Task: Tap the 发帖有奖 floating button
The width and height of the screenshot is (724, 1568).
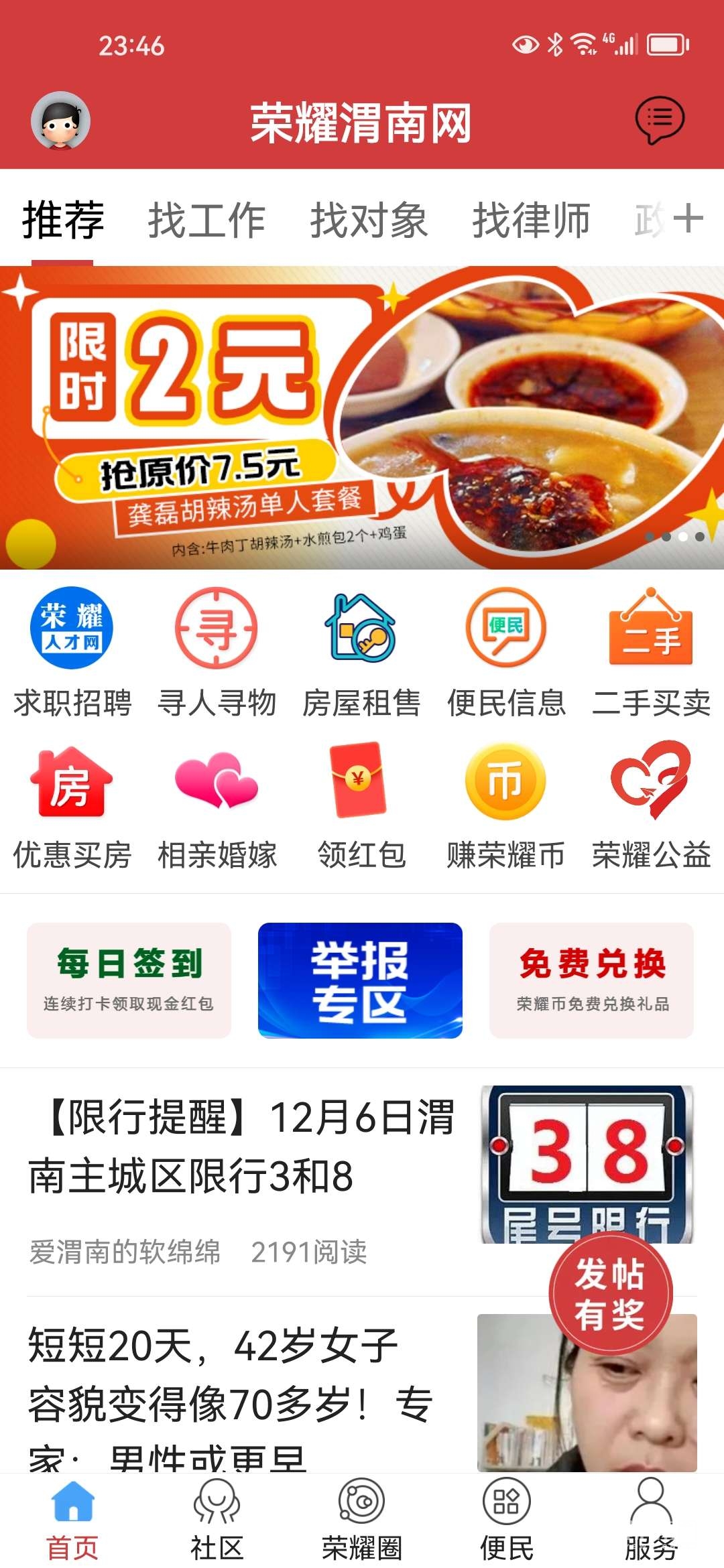Action: (610, 1293)
